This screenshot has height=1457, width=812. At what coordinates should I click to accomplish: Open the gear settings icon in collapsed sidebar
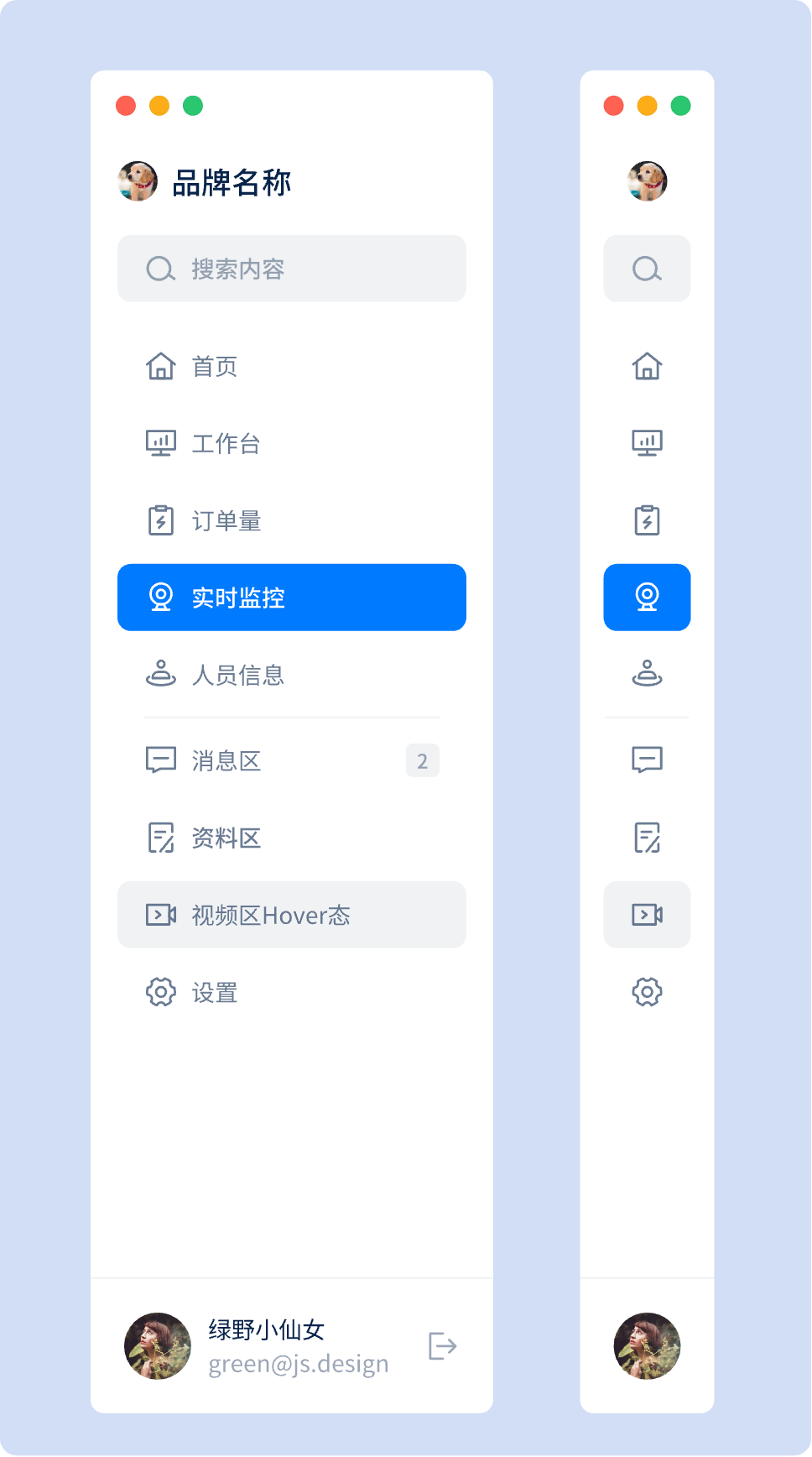pyautogui.click(x=647, y=993)
